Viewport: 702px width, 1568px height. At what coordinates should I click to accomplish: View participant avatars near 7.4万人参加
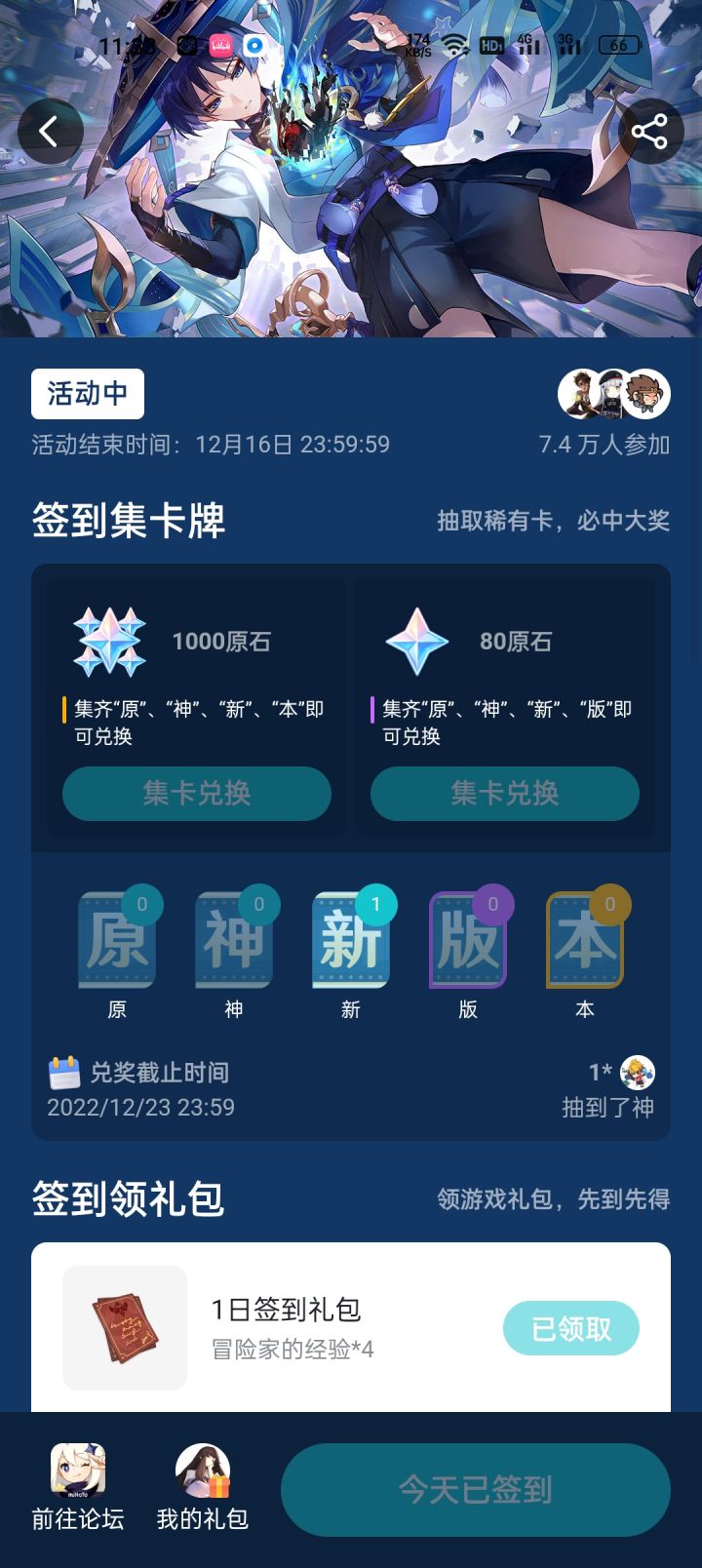(612, 392)
